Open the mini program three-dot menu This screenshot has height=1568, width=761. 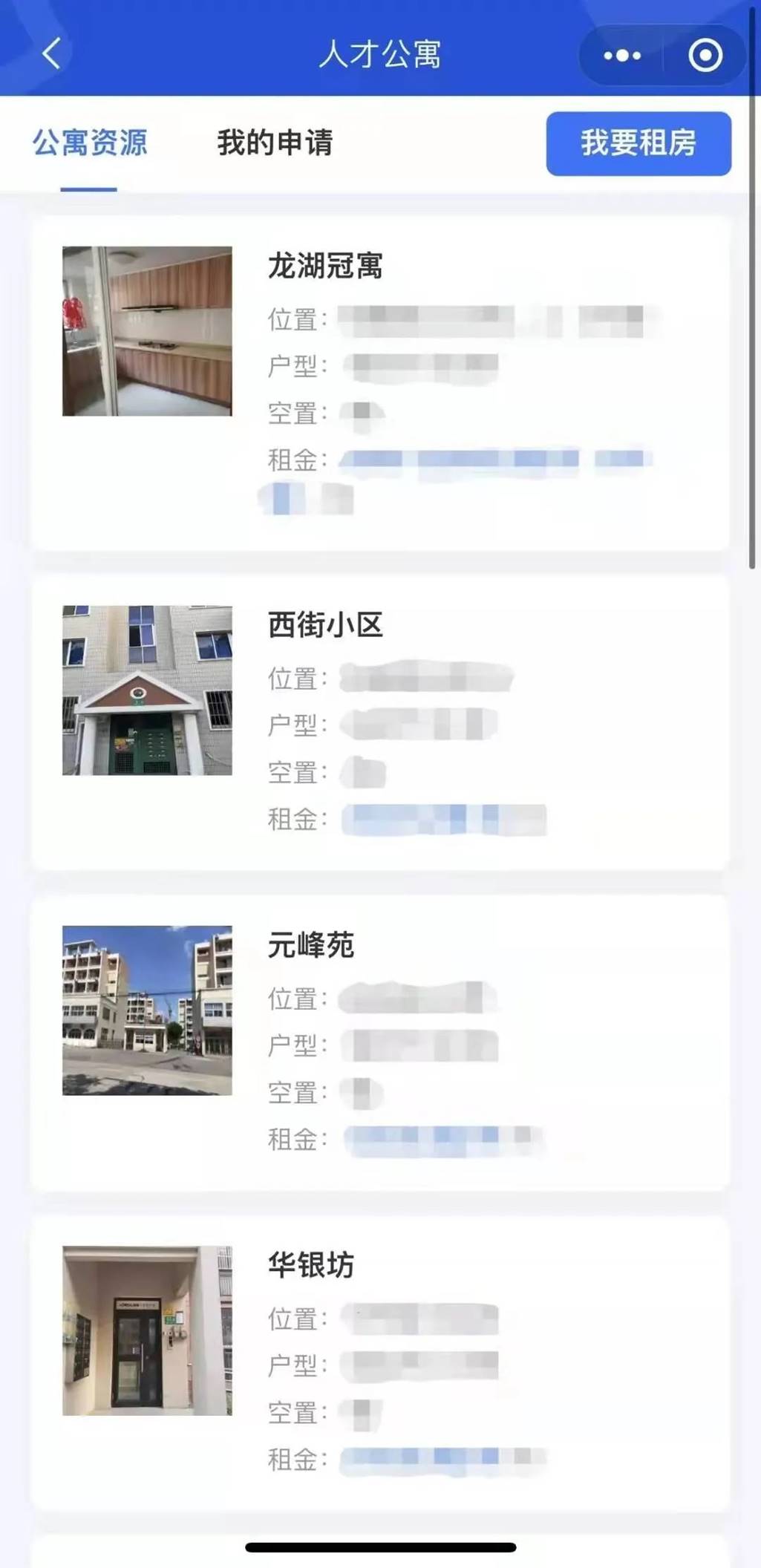pos(622,55)
